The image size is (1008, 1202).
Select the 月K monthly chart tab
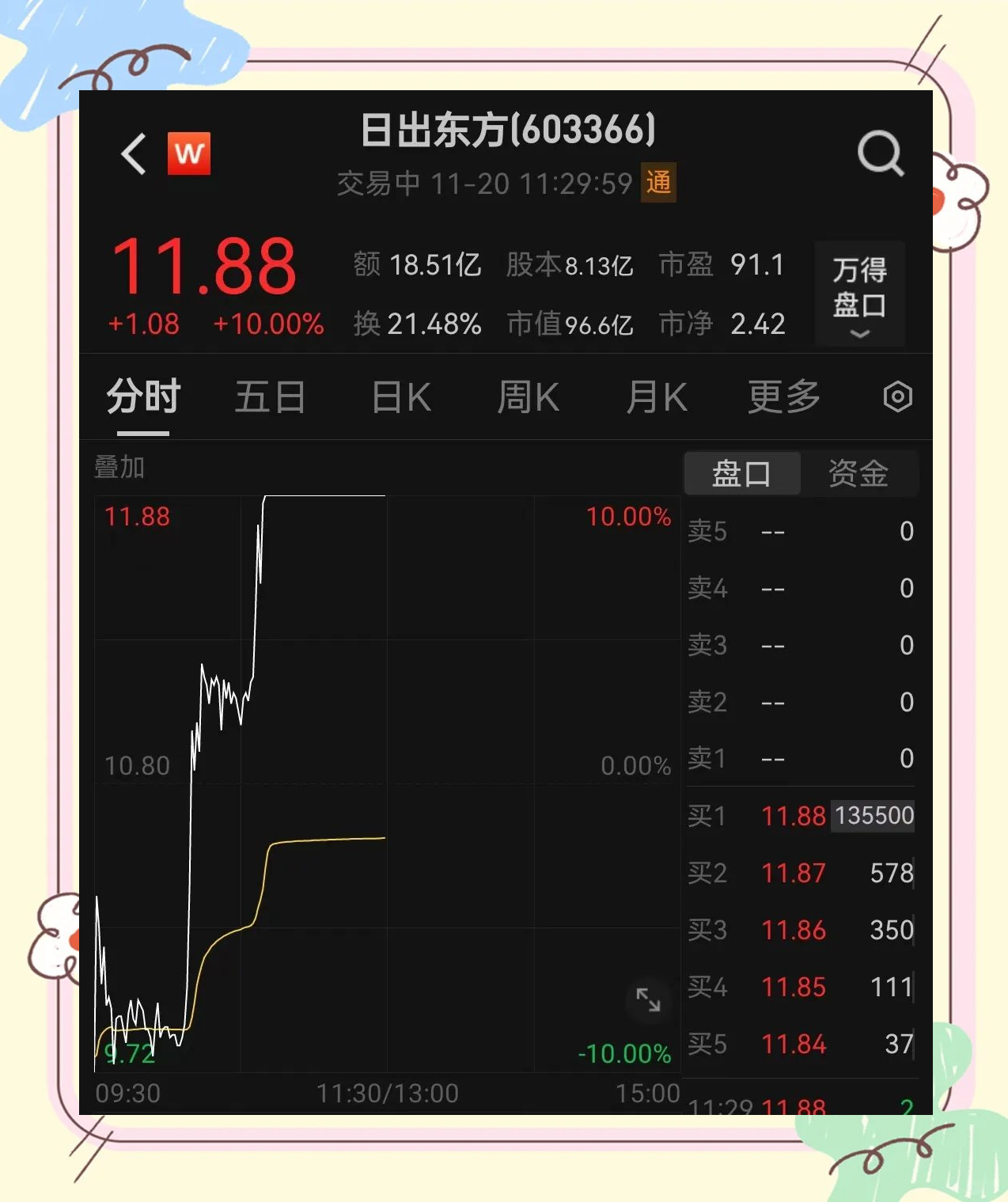pos(655,397)
